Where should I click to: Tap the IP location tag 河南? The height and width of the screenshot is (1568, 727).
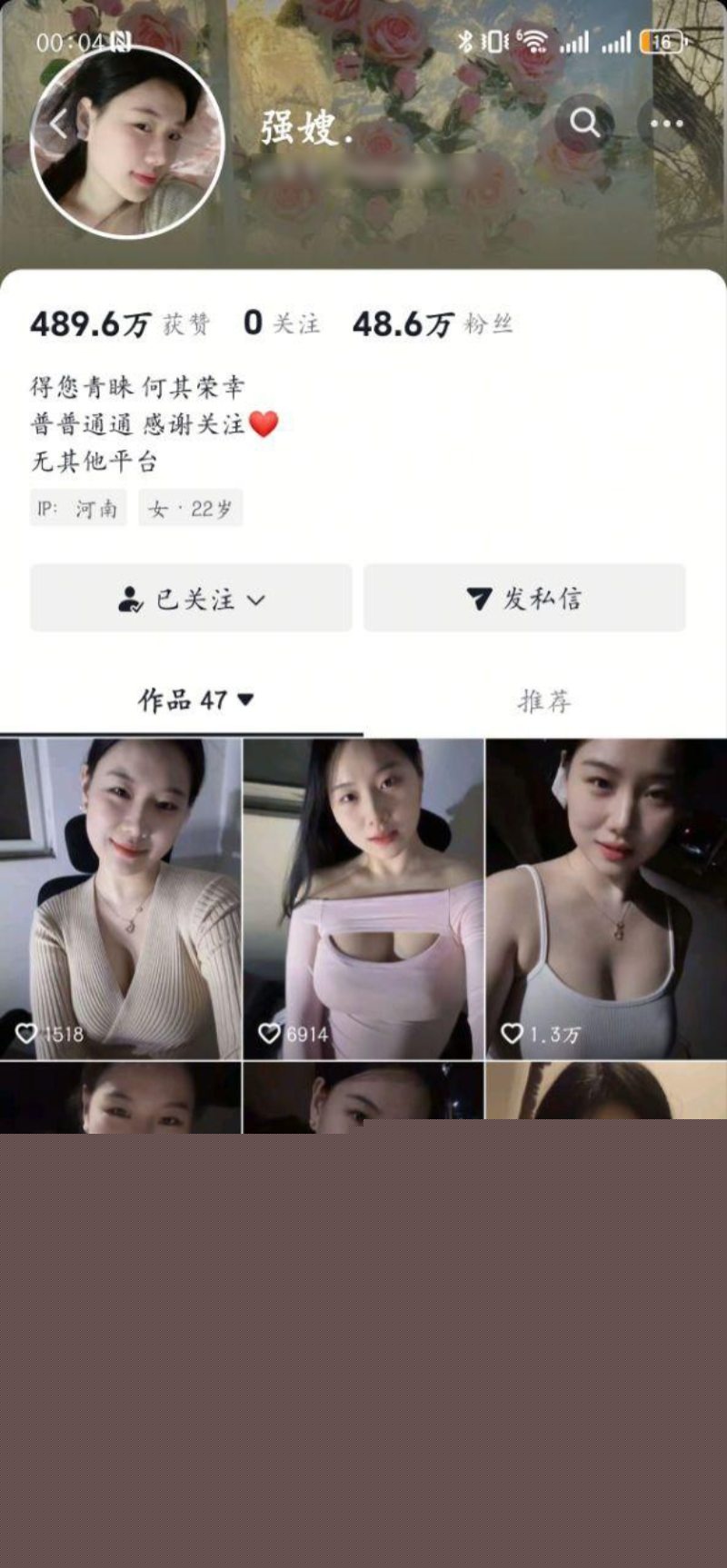coord(79,509)
